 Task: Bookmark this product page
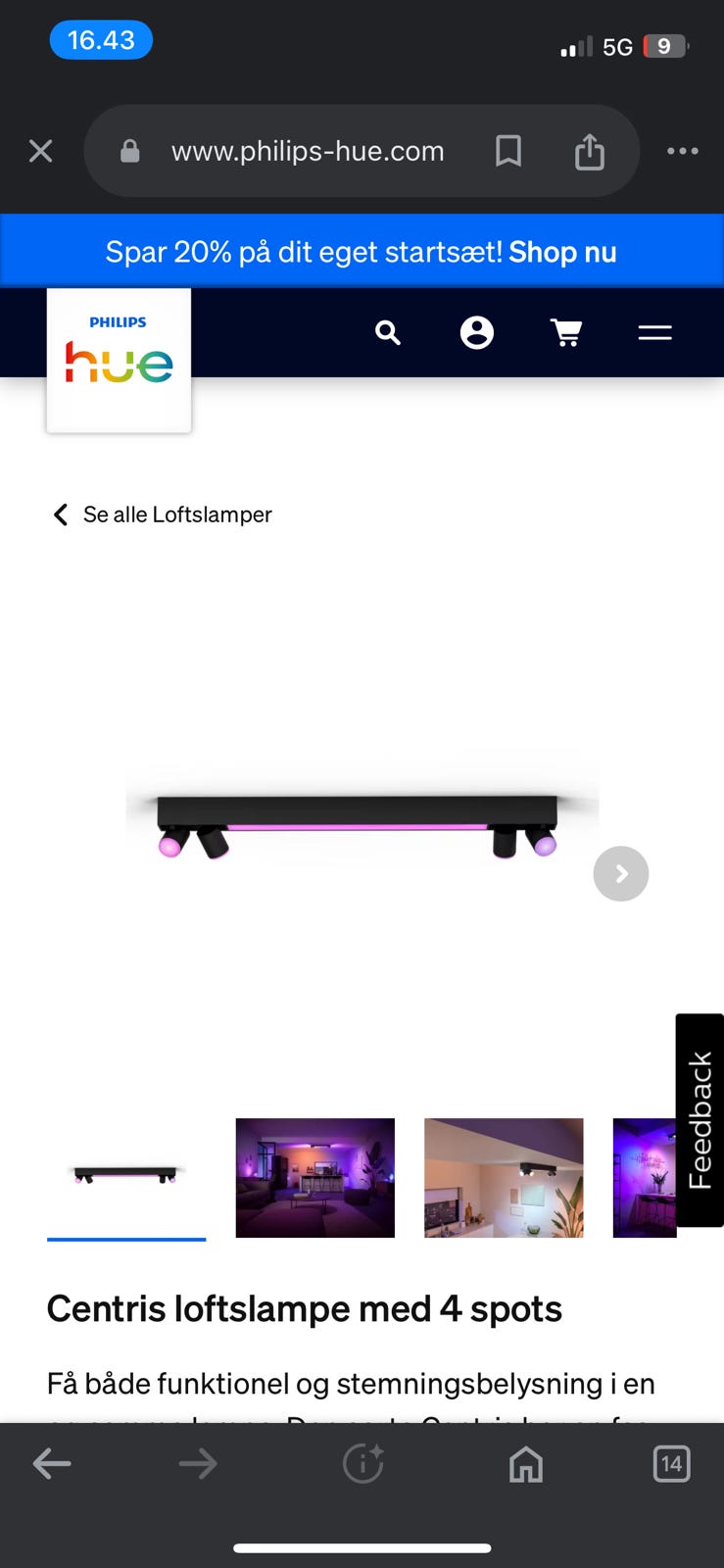click(508, 150)
